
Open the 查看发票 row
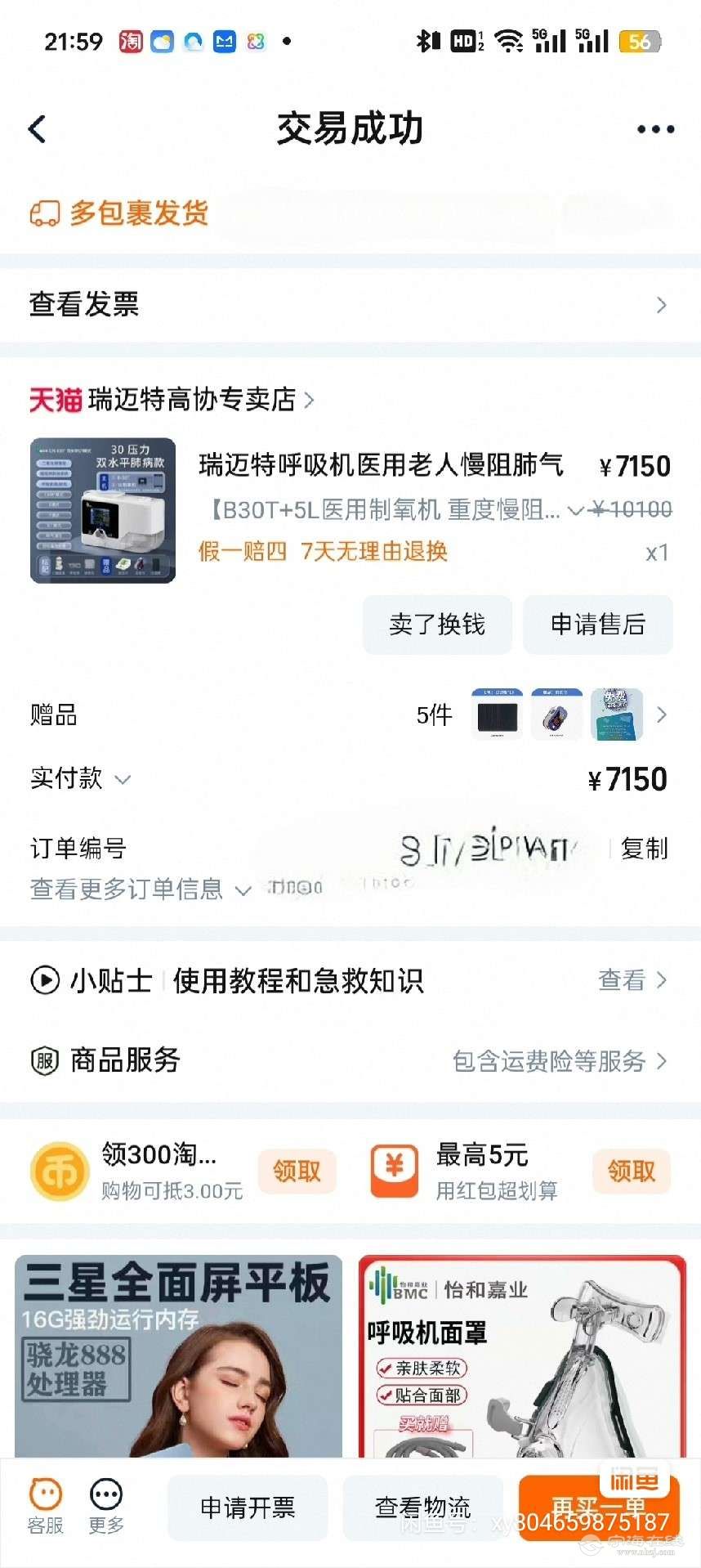point(350,305)
